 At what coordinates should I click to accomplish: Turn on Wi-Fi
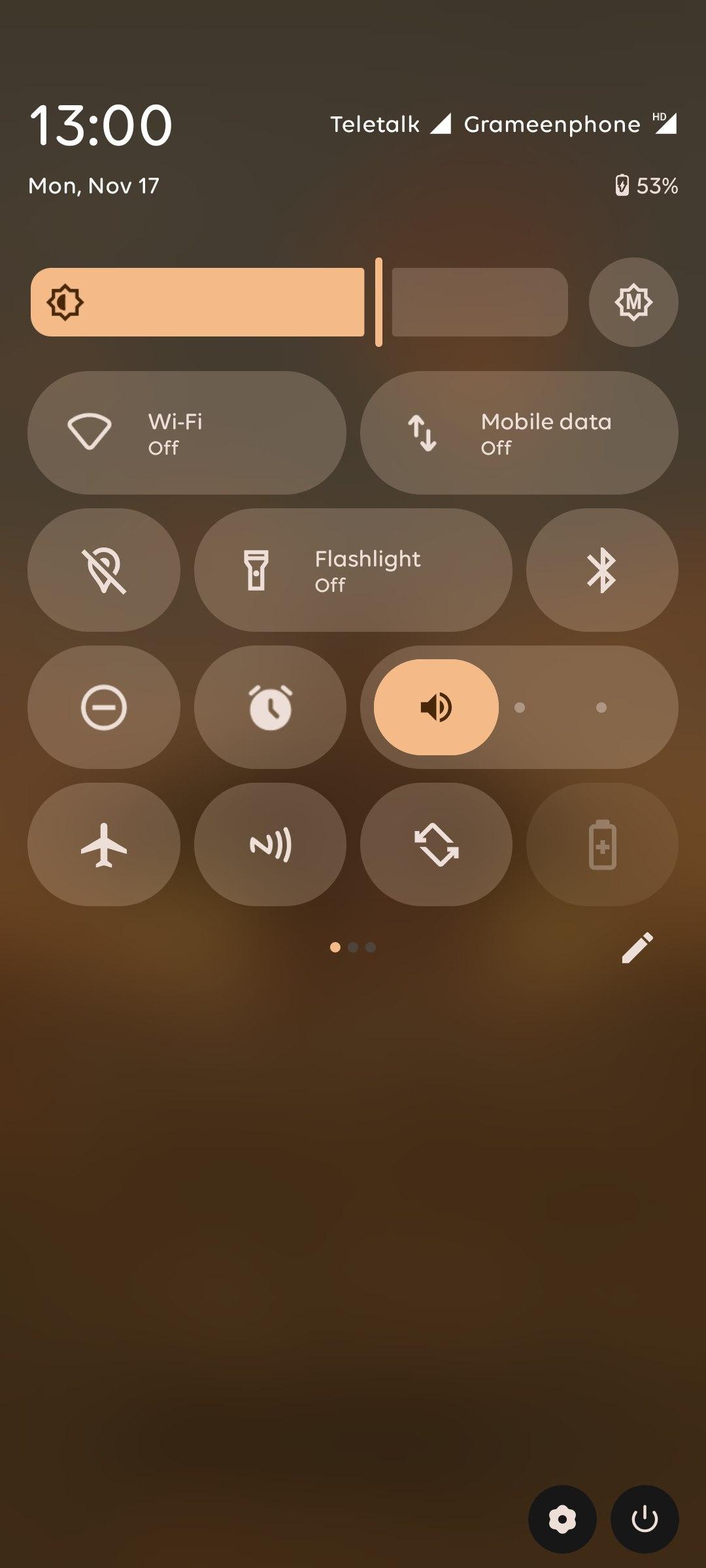pos(186,433)
